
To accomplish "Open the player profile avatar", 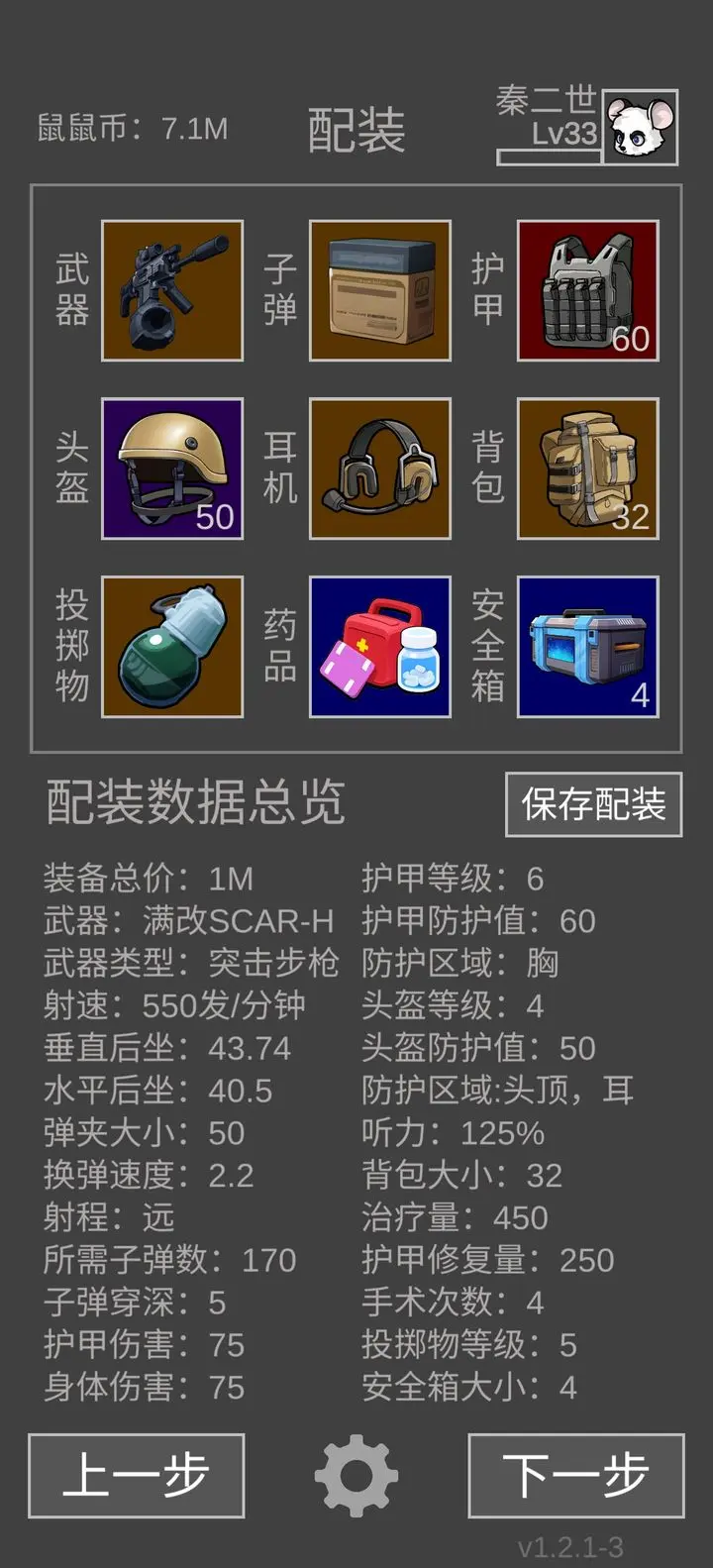I will [x=640, y=127].
